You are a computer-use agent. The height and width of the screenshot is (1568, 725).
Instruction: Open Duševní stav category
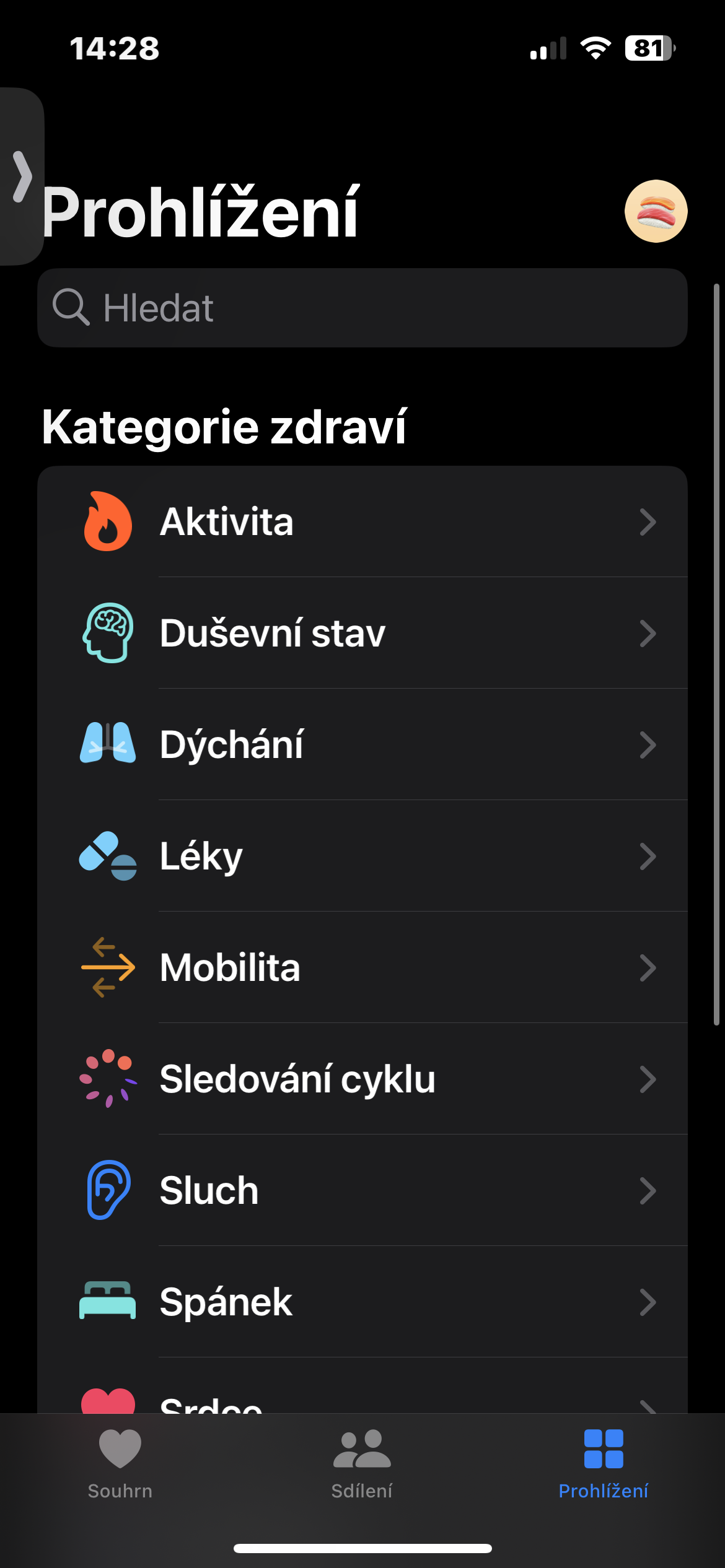(x=362, y=633)
